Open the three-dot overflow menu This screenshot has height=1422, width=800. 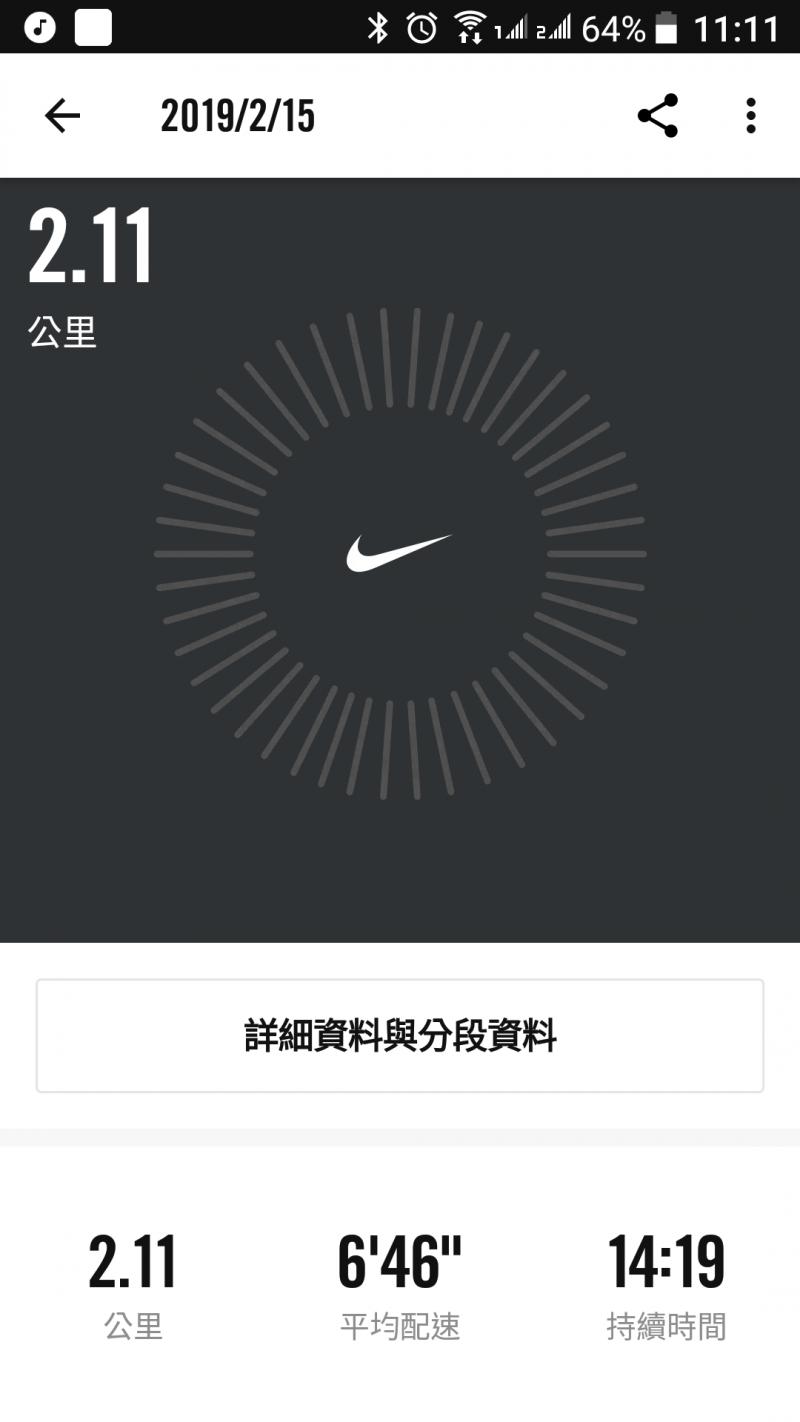point(751,116)
